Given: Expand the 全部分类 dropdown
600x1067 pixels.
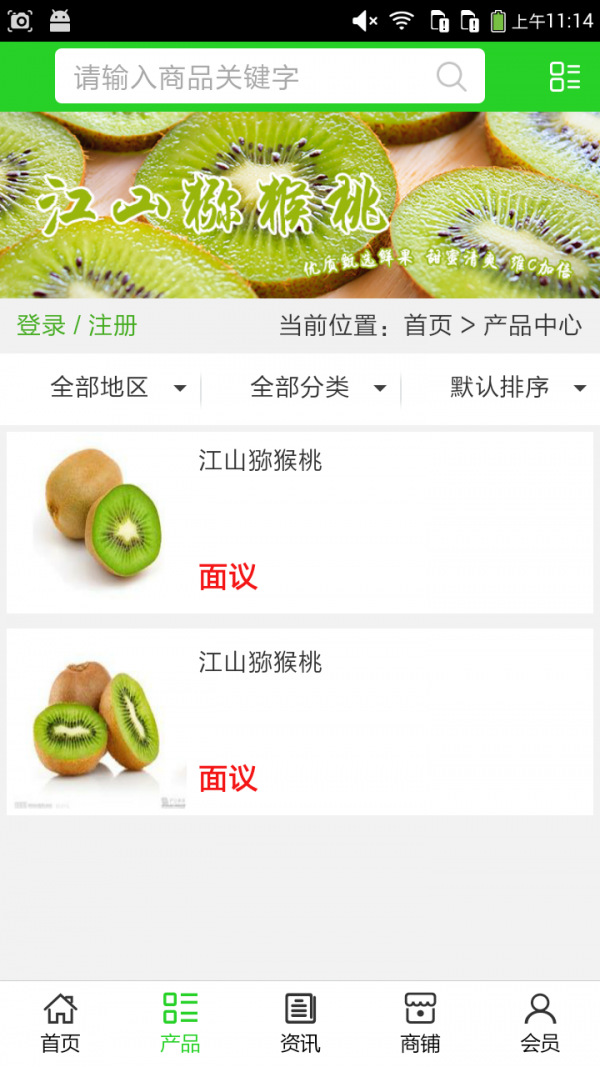Looking at the screenshot, I should coord(317,388).
